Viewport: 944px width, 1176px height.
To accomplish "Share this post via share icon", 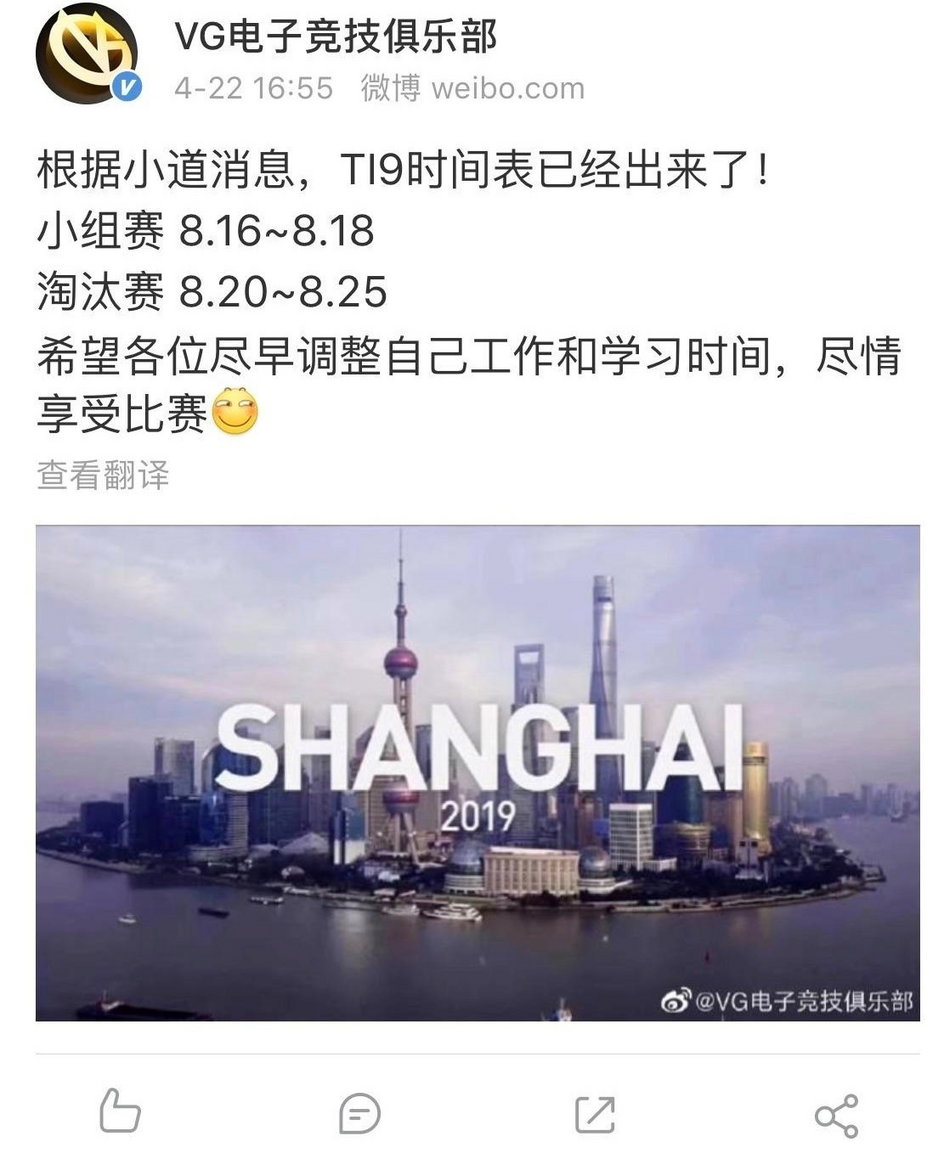I will coord(835,1113).
